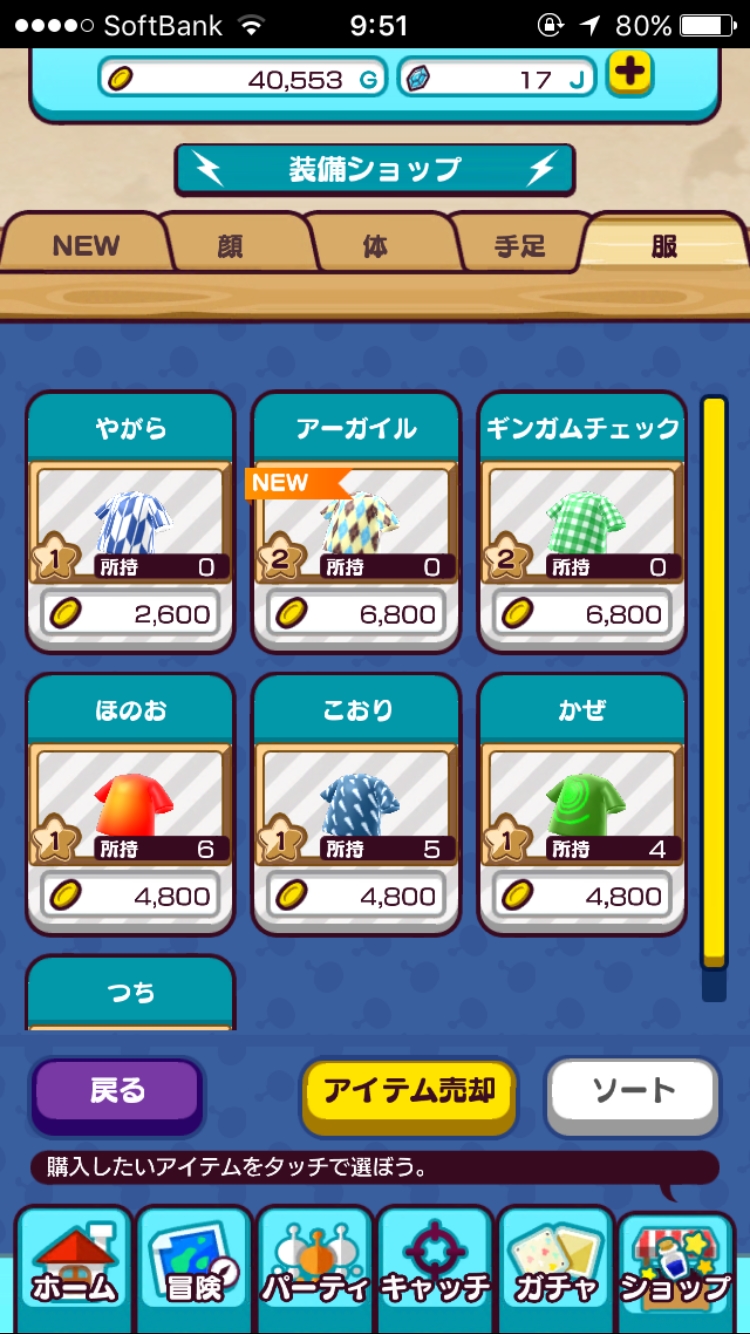Image resolution: width=750 pixels, height=1334 pixels.
Task: Choose the ギンガムチェック shirt
Action: coord(582,521)
